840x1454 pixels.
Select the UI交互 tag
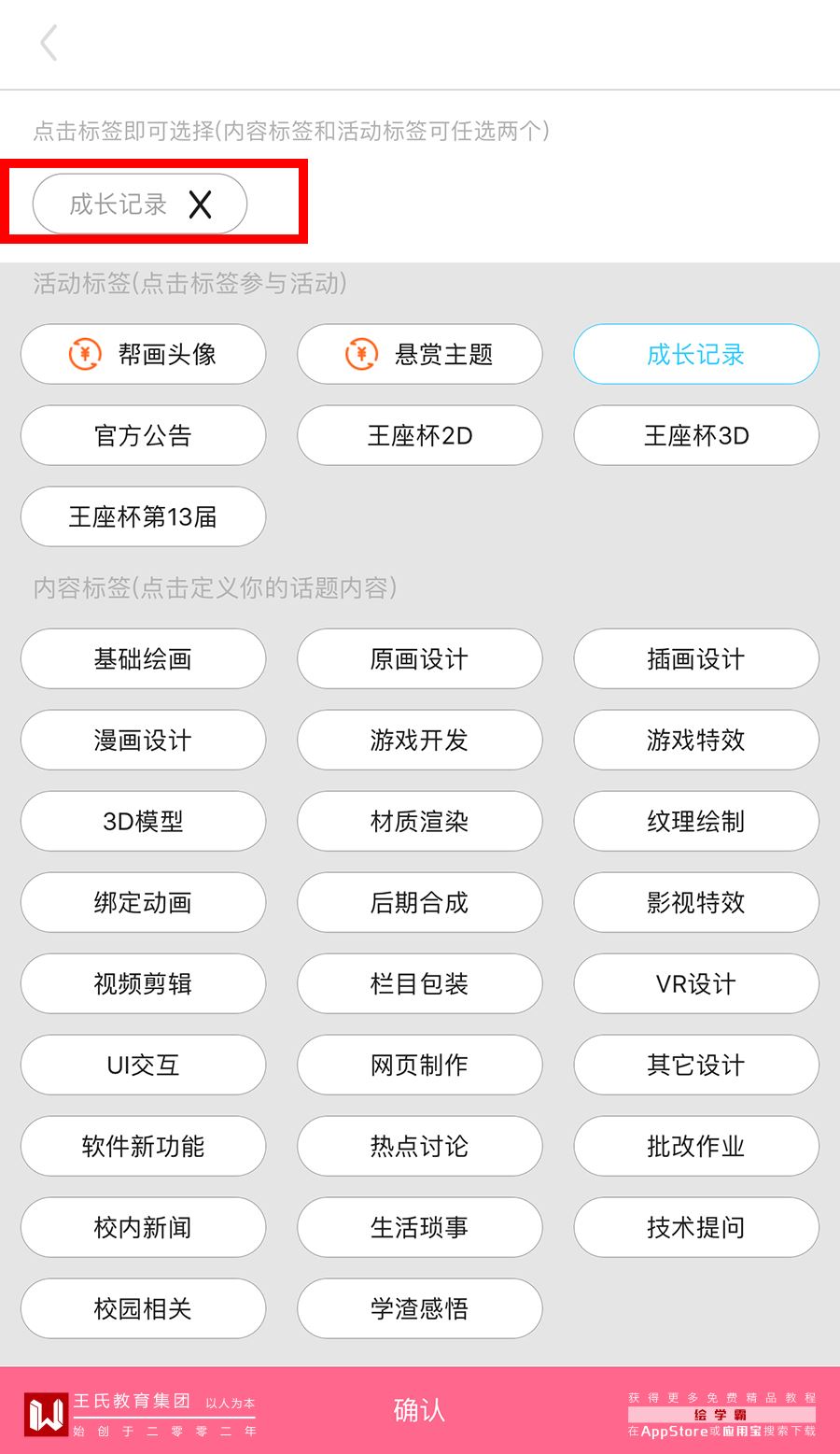coord(143,1066)
